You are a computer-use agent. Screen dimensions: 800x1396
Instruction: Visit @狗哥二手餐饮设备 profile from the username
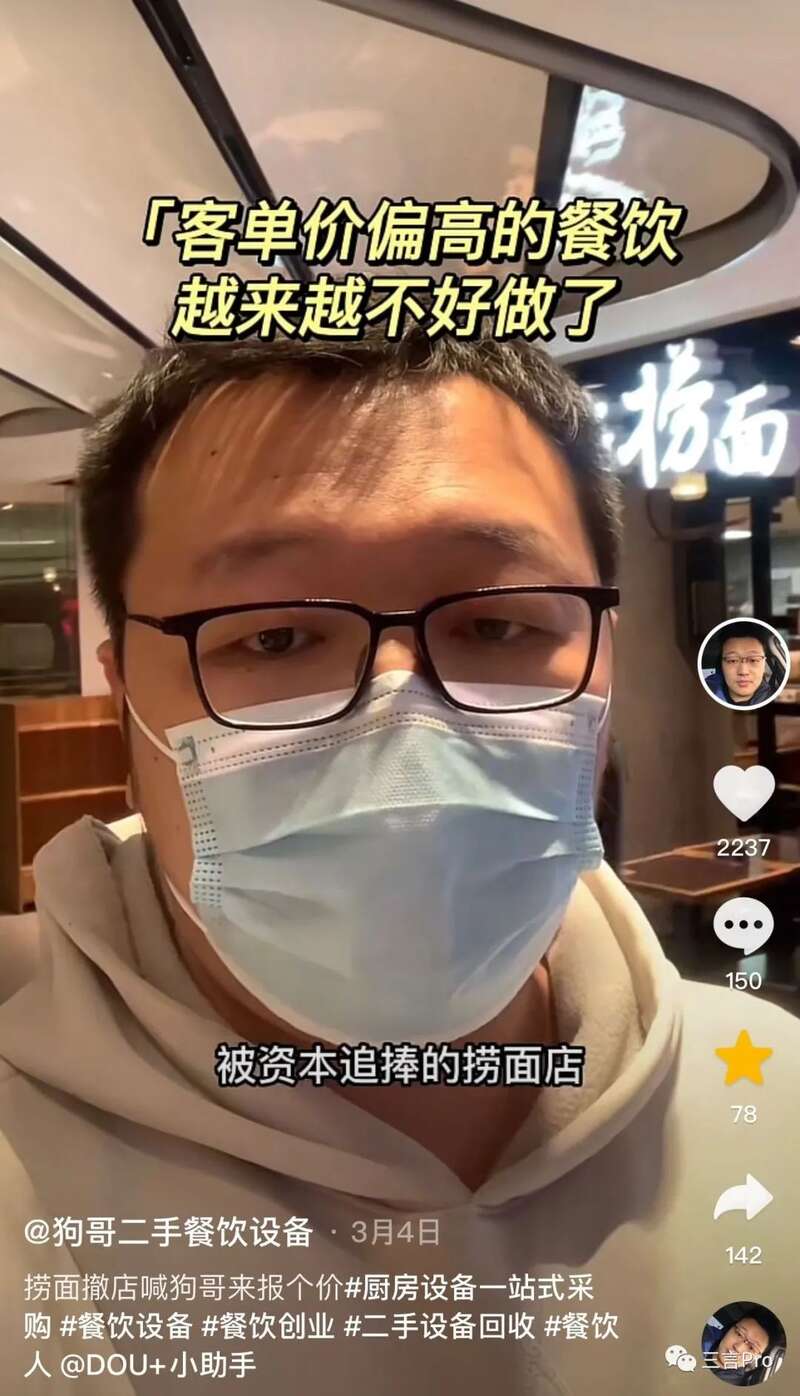coord(169,1232)
